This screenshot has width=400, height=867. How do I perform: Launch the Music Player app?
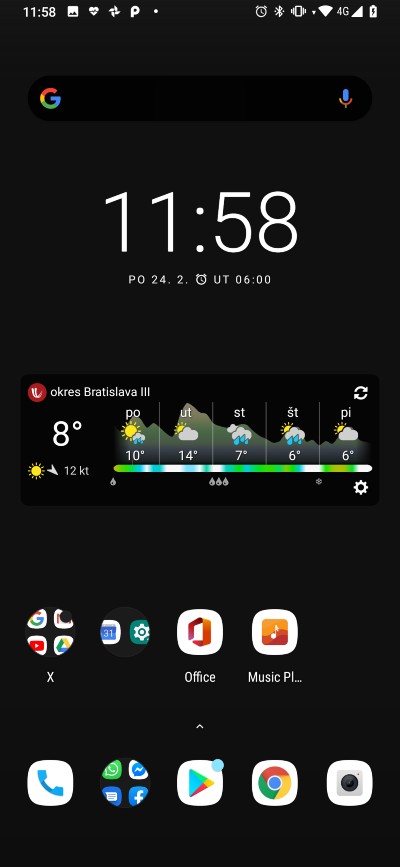275,632
